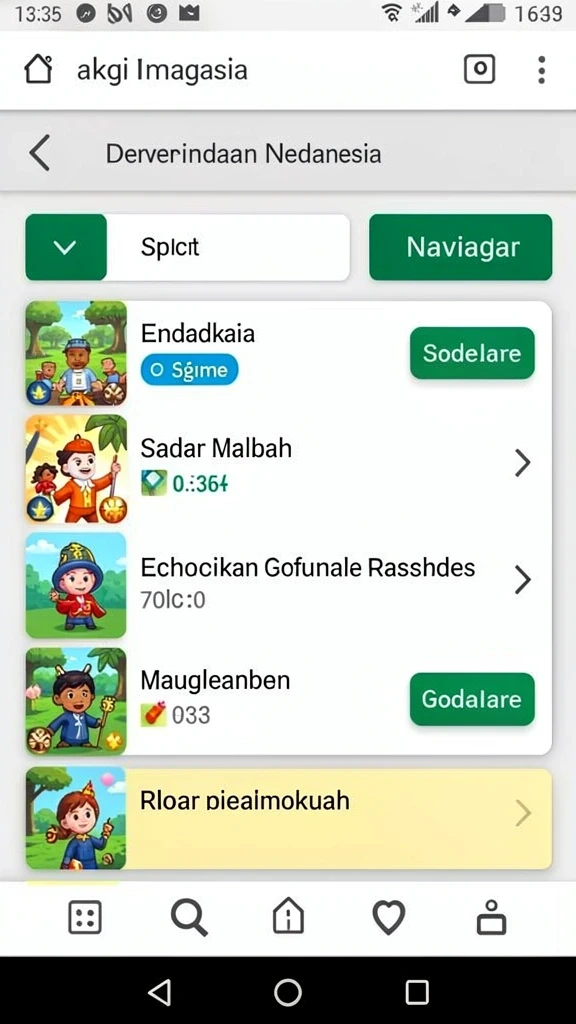The width and height of the screenshot is (576, 1024).
Task: Open the square screenshot icon in the app bar
Action: [479, 69]
